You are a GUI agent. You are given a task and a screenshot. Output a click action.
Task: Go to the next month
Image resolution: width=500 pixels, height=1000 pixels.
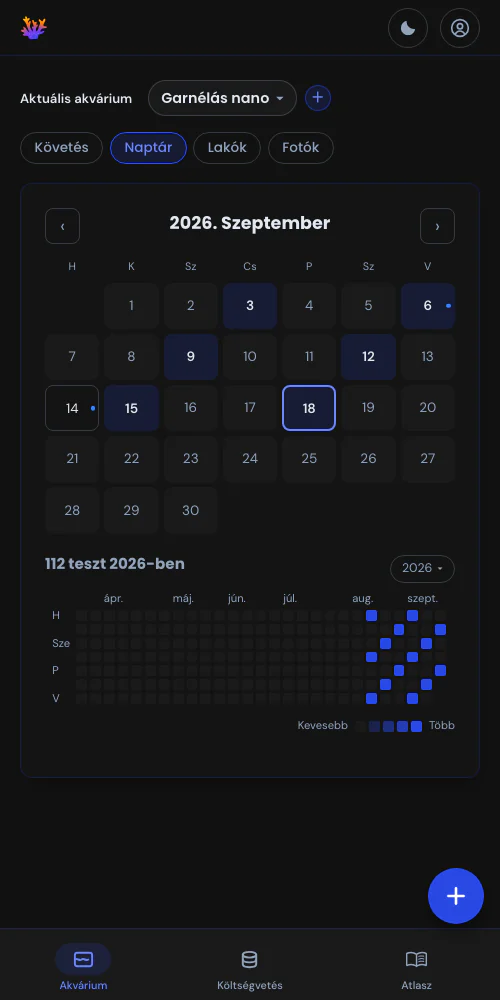pos(438,226)
